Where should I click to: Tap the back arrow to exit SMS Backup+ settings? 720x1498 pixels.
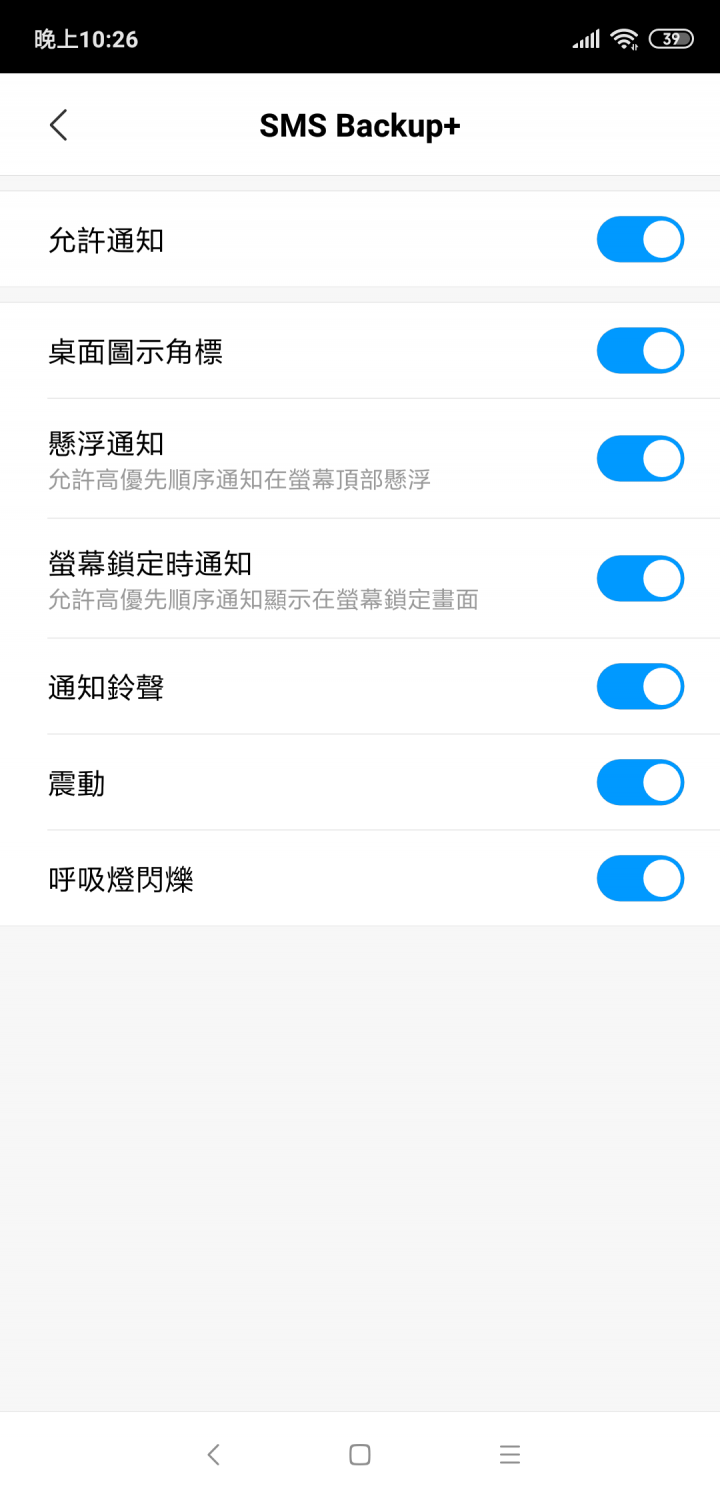pos(58,125)
